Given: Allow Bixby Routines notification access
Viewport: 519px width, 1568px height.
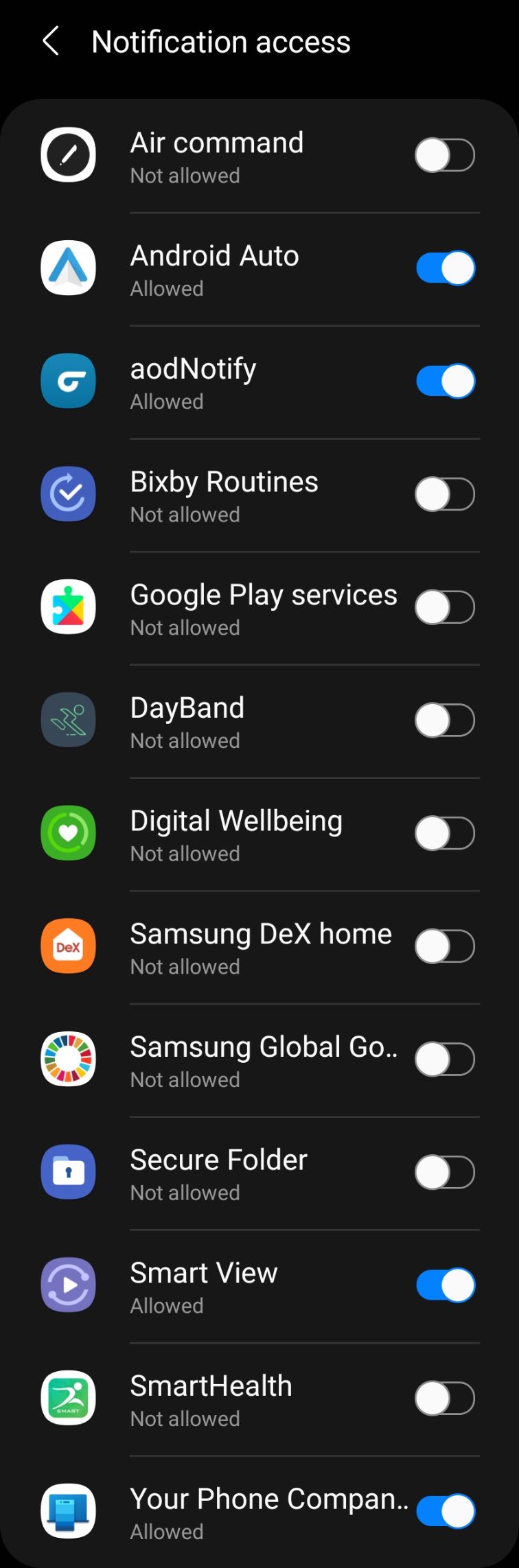Looking at the screenshot, I should tap(445, 495).
